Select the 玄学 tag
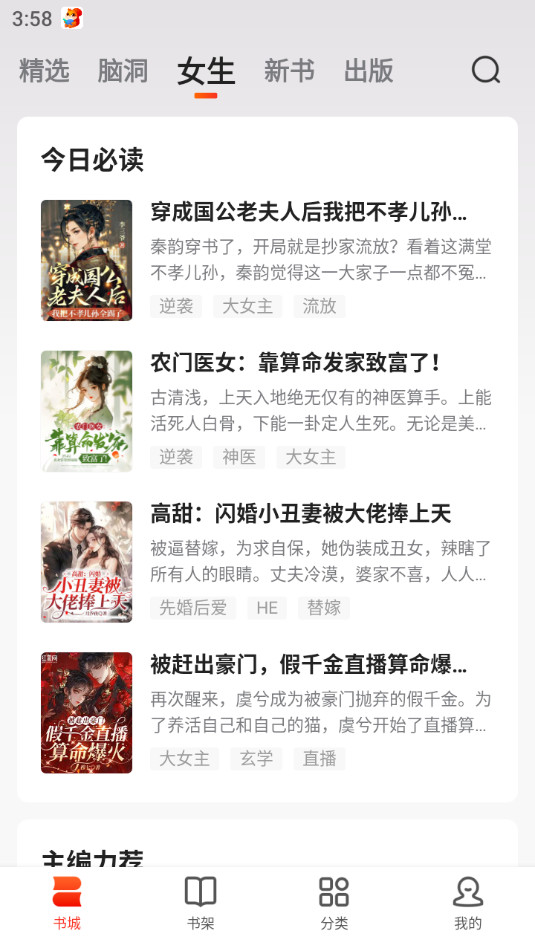 tap(257, 759)
